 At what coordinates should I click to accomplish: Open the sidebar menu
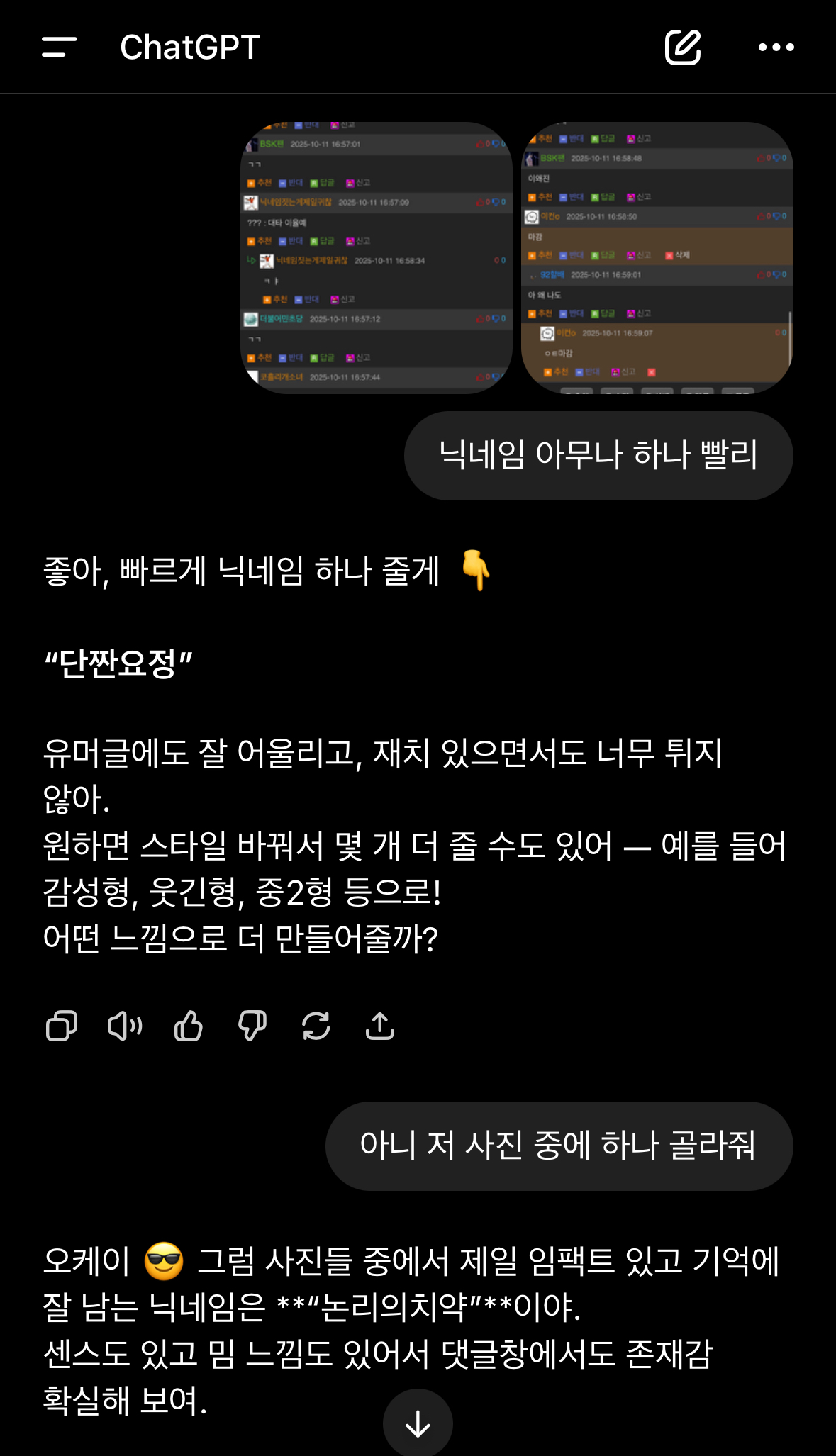click(x=60, y=47)
